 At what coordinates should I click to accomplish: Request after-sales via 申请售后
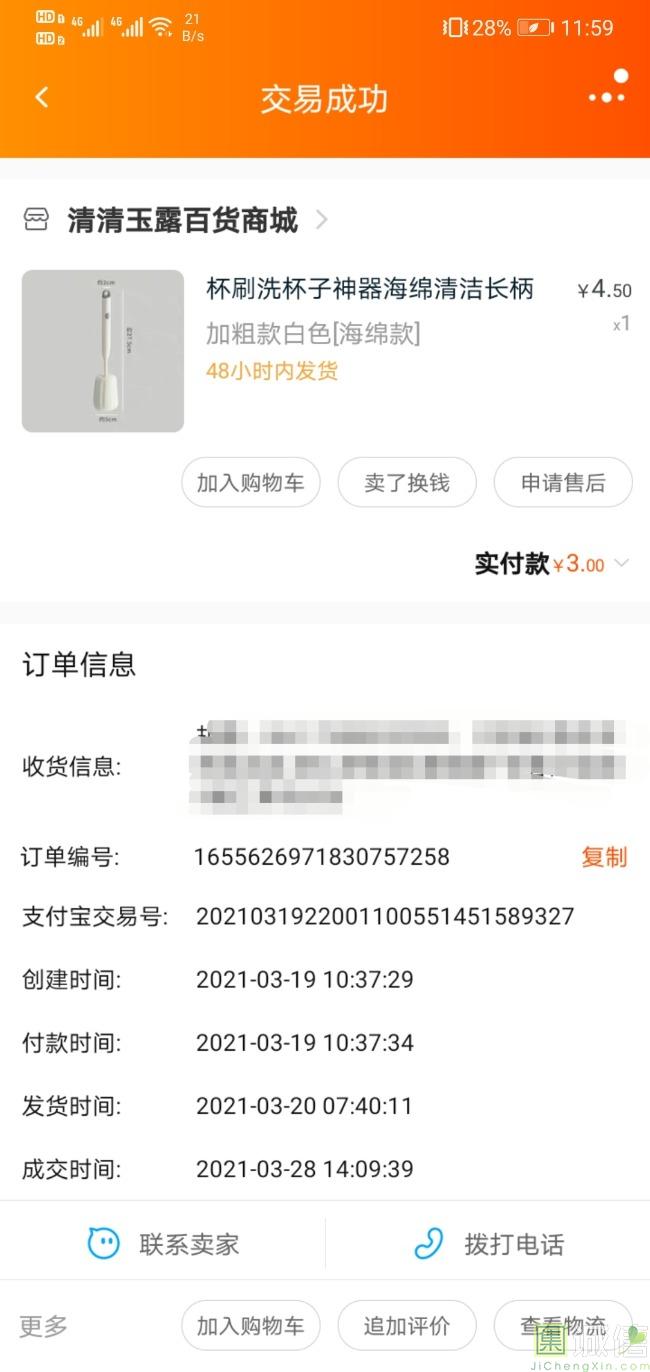[562, 483]
